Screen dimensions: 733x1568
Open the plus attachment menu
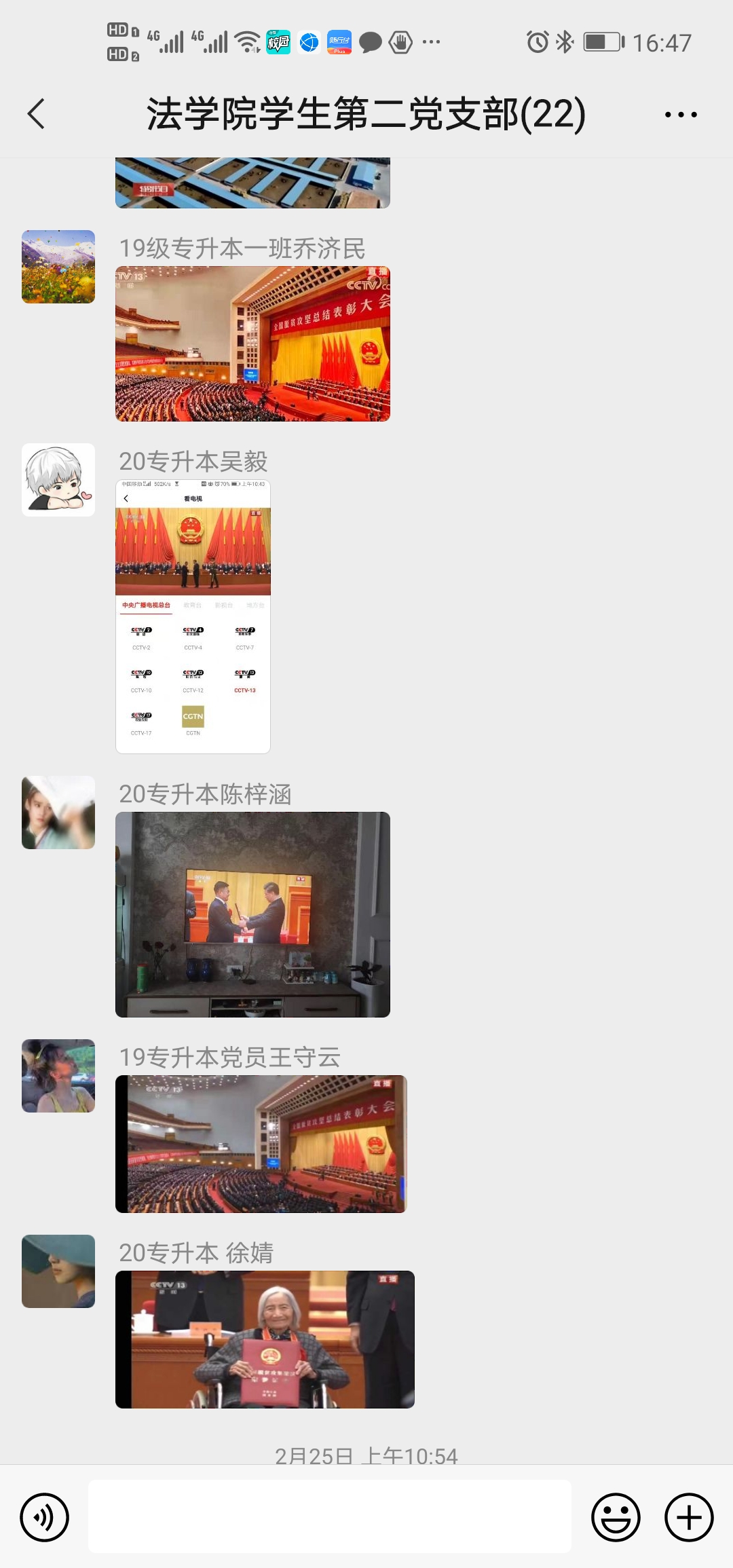[x=689, y=1517]
